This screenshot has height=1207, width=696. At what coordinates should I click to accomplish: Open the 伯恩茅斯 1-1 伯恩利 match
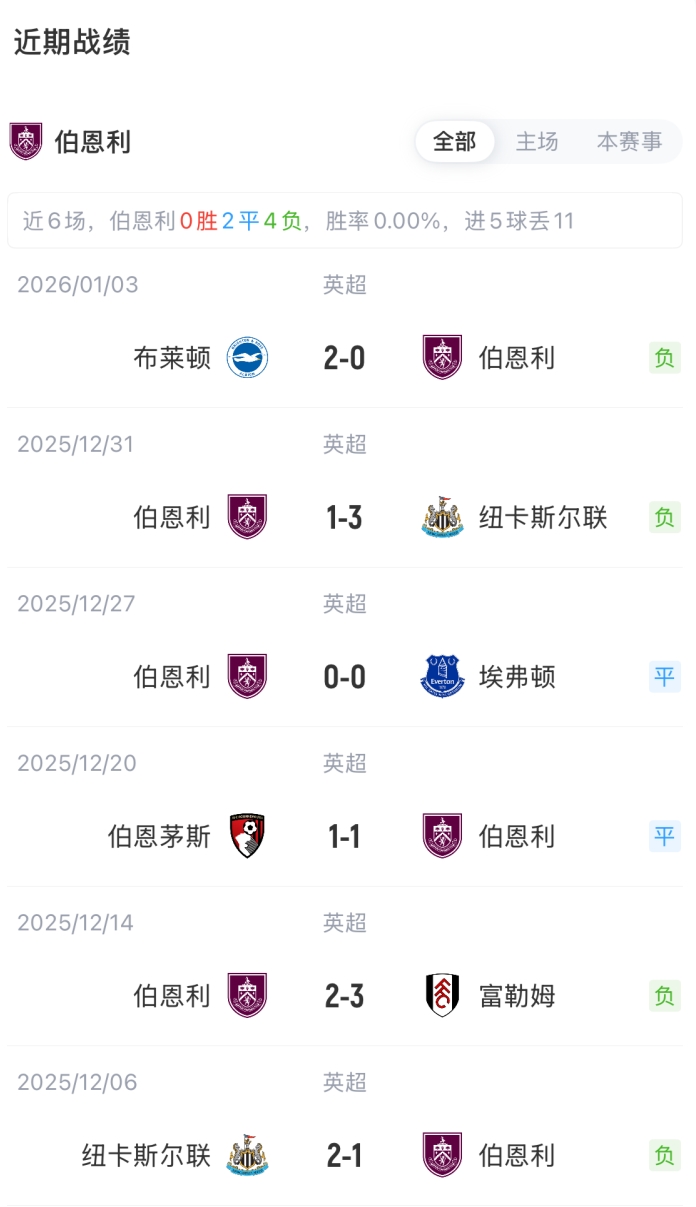[x=344, y=836]
